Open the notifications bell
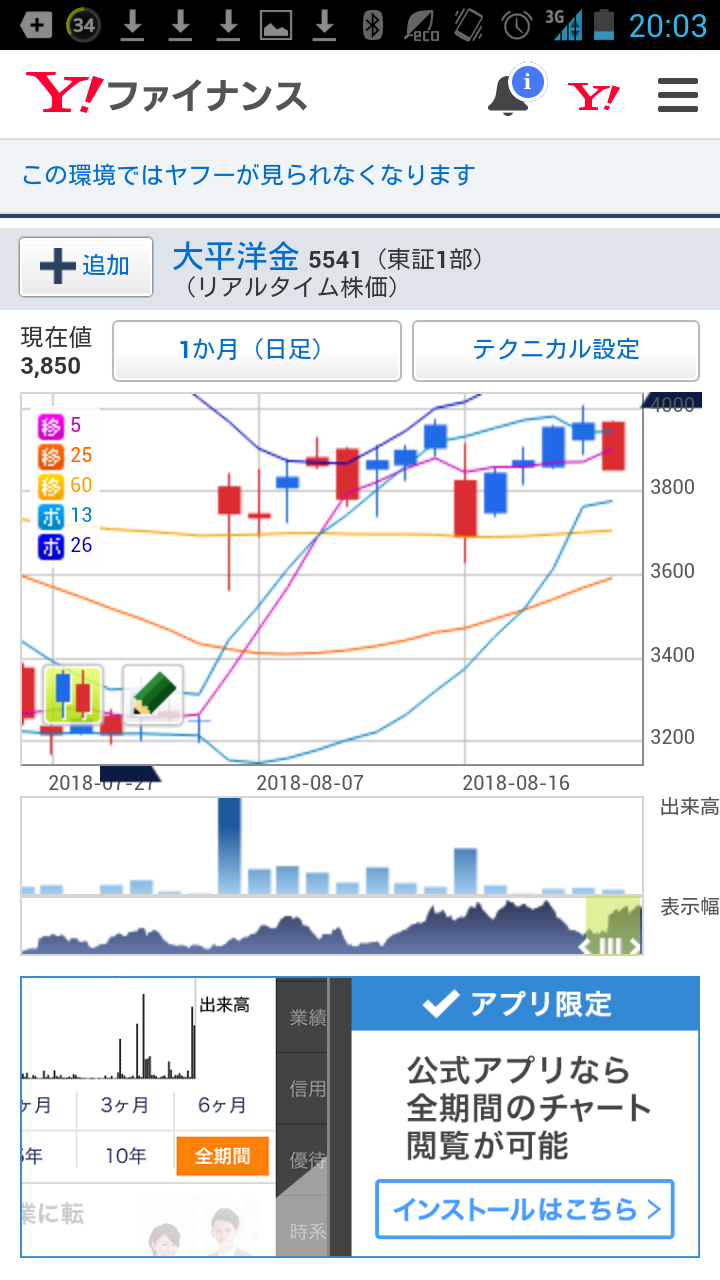This screenshot has width=720, height=1280. 509,95
